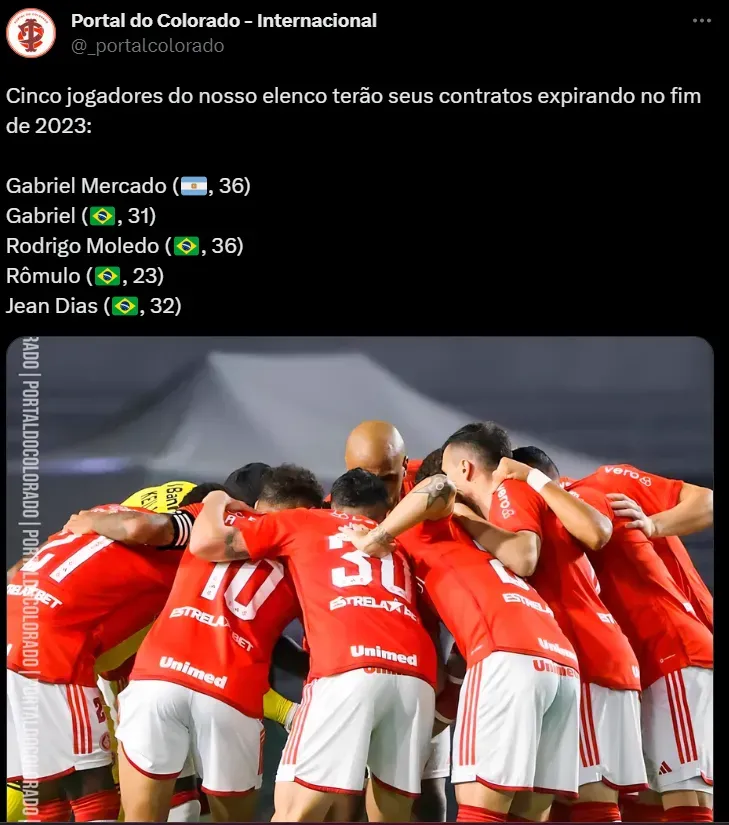
Task: Open the tweet's three-dot overflow menu
Action: tap(702, 21)
